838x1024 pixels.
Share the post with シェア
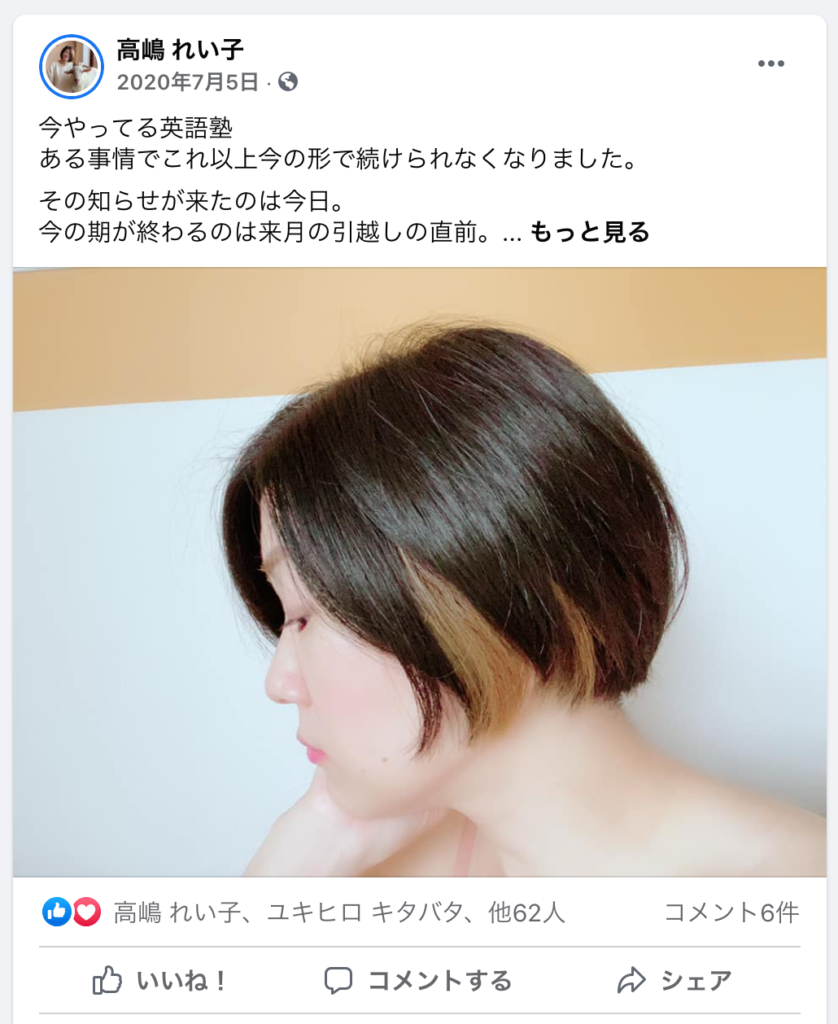click(x=674, y=980)
